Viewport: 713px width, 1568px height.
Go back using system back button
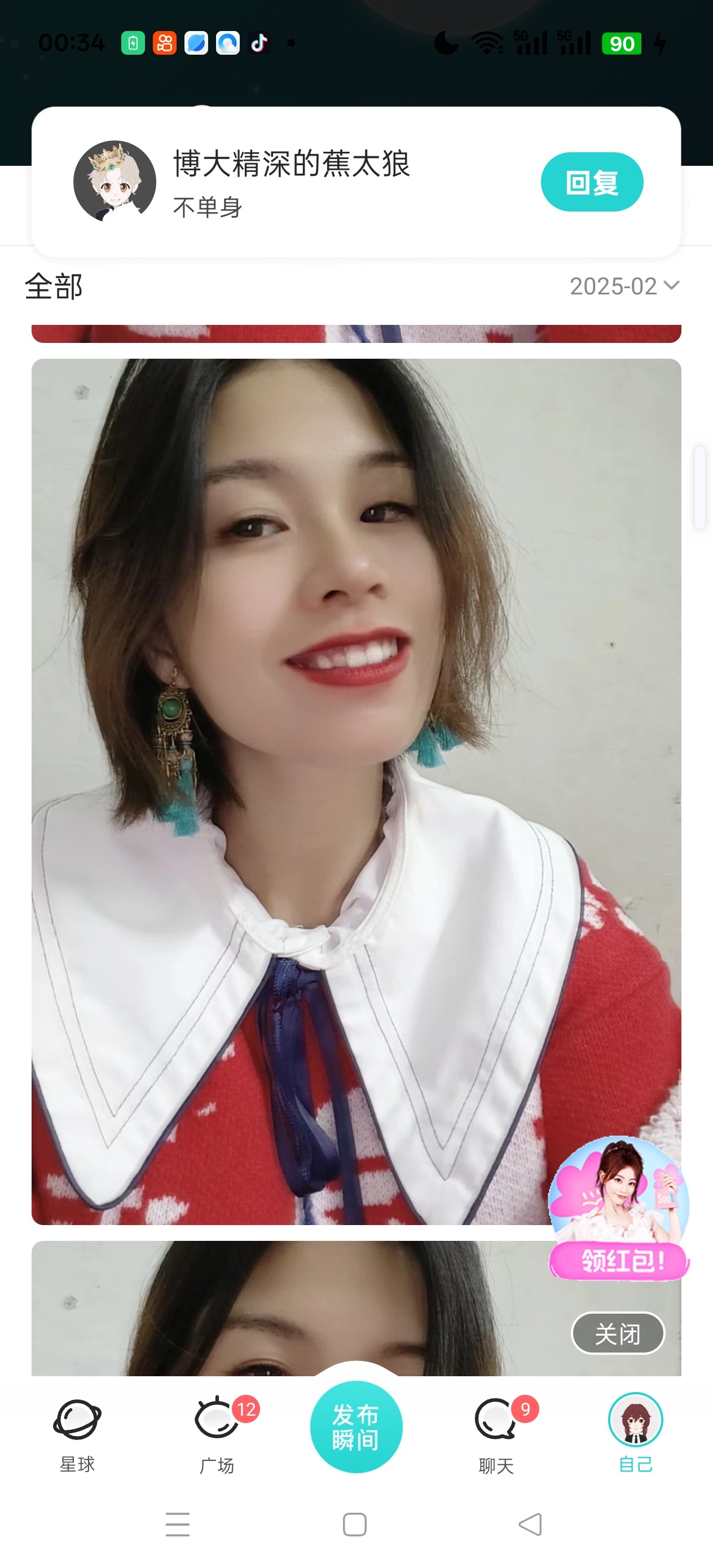point(530,1524)
